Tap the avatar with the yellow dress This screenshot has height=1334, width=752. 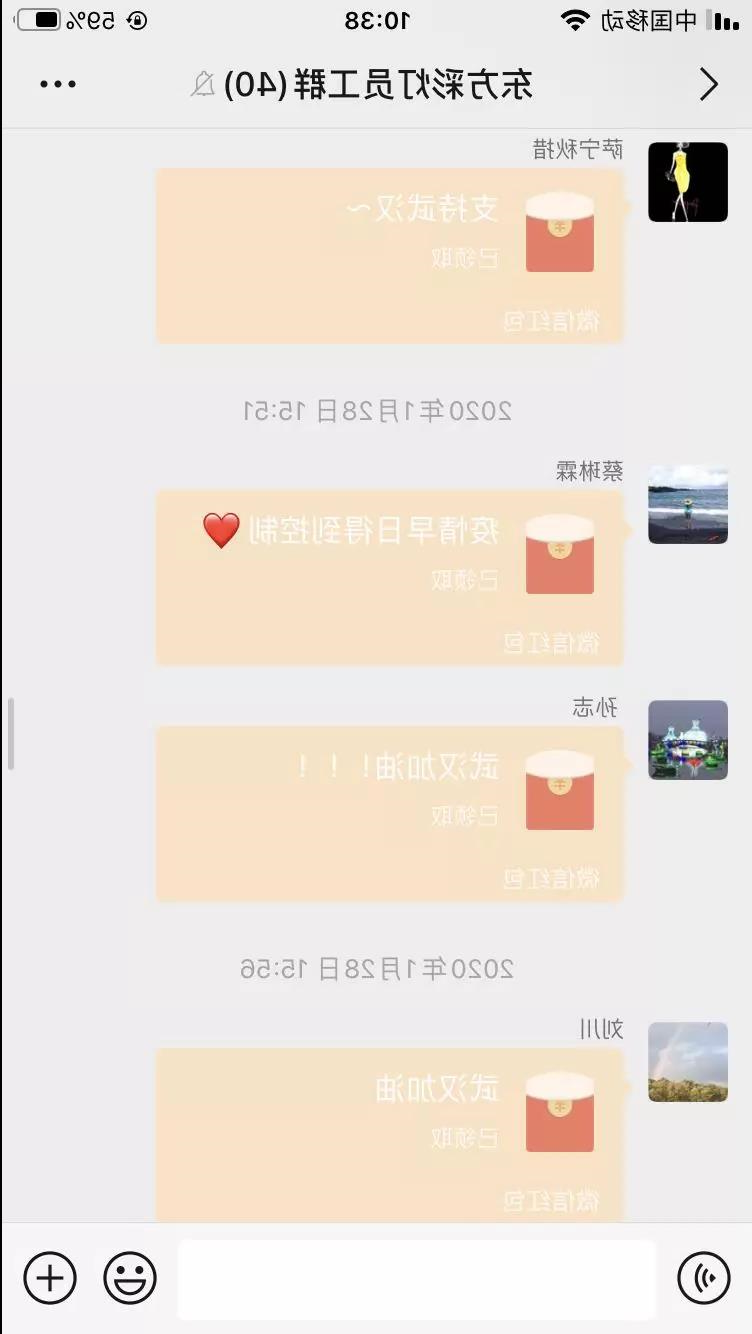click(x=688, y=182)
